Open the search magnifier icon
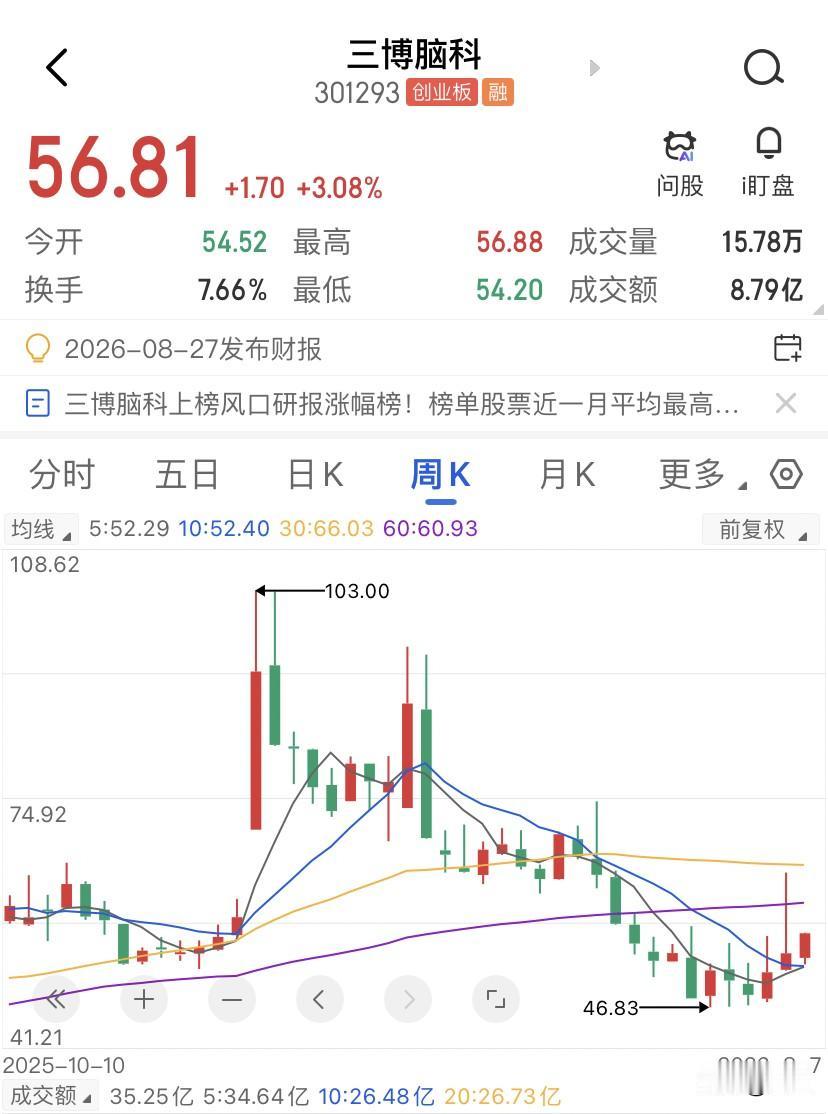This screenshot has height=1114, width=828. (763, 68)
